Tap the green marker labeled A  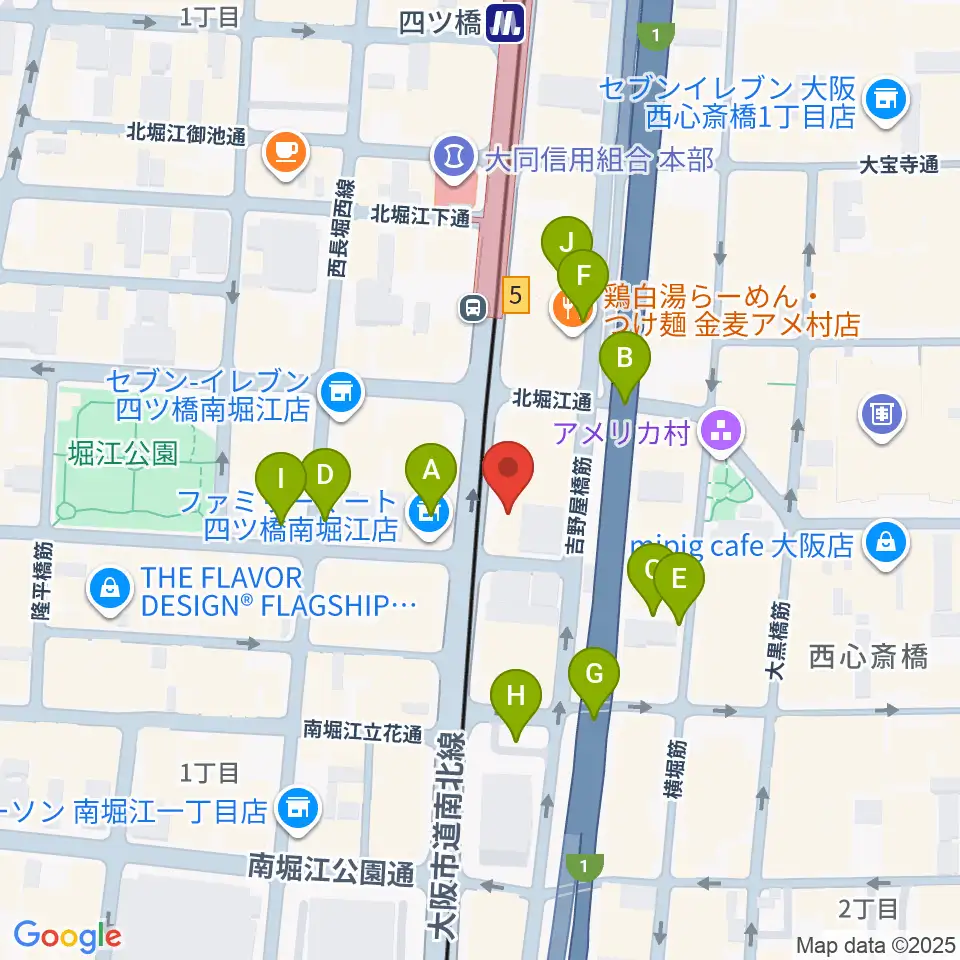coord(431,470)
